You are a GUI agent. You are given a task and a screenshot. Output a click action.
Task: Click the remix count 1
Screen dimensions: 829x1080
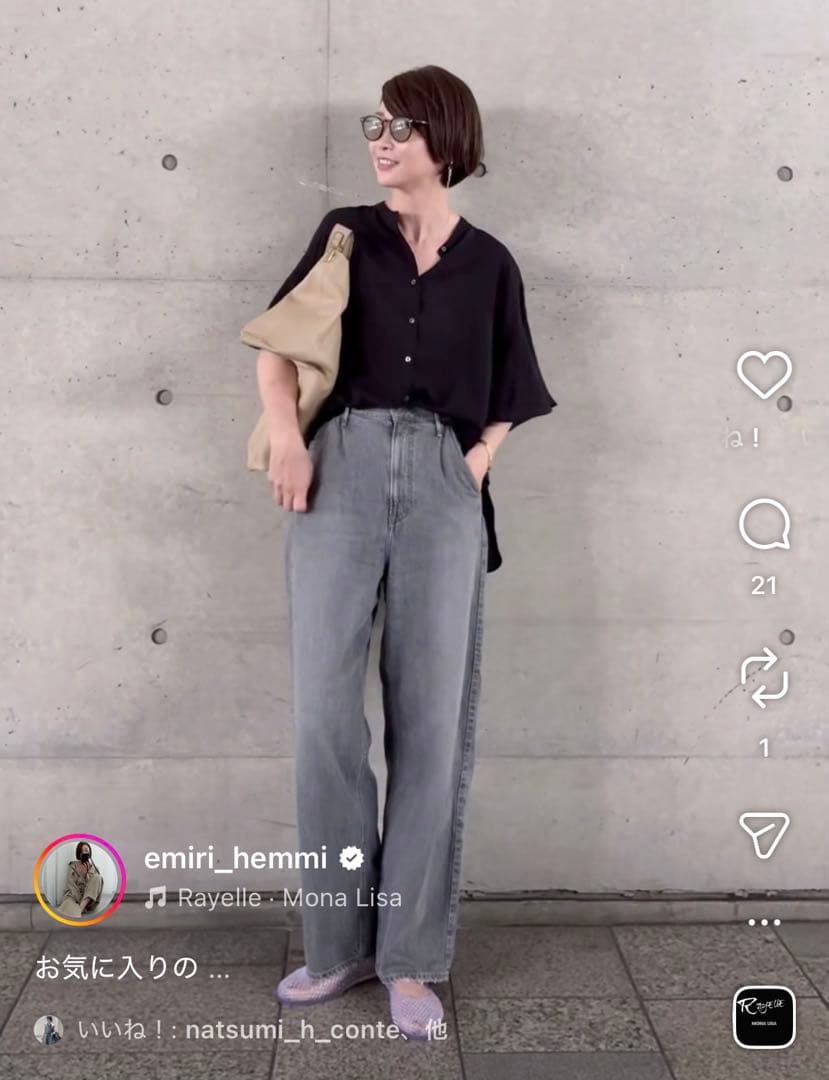[x=766, y=745]
